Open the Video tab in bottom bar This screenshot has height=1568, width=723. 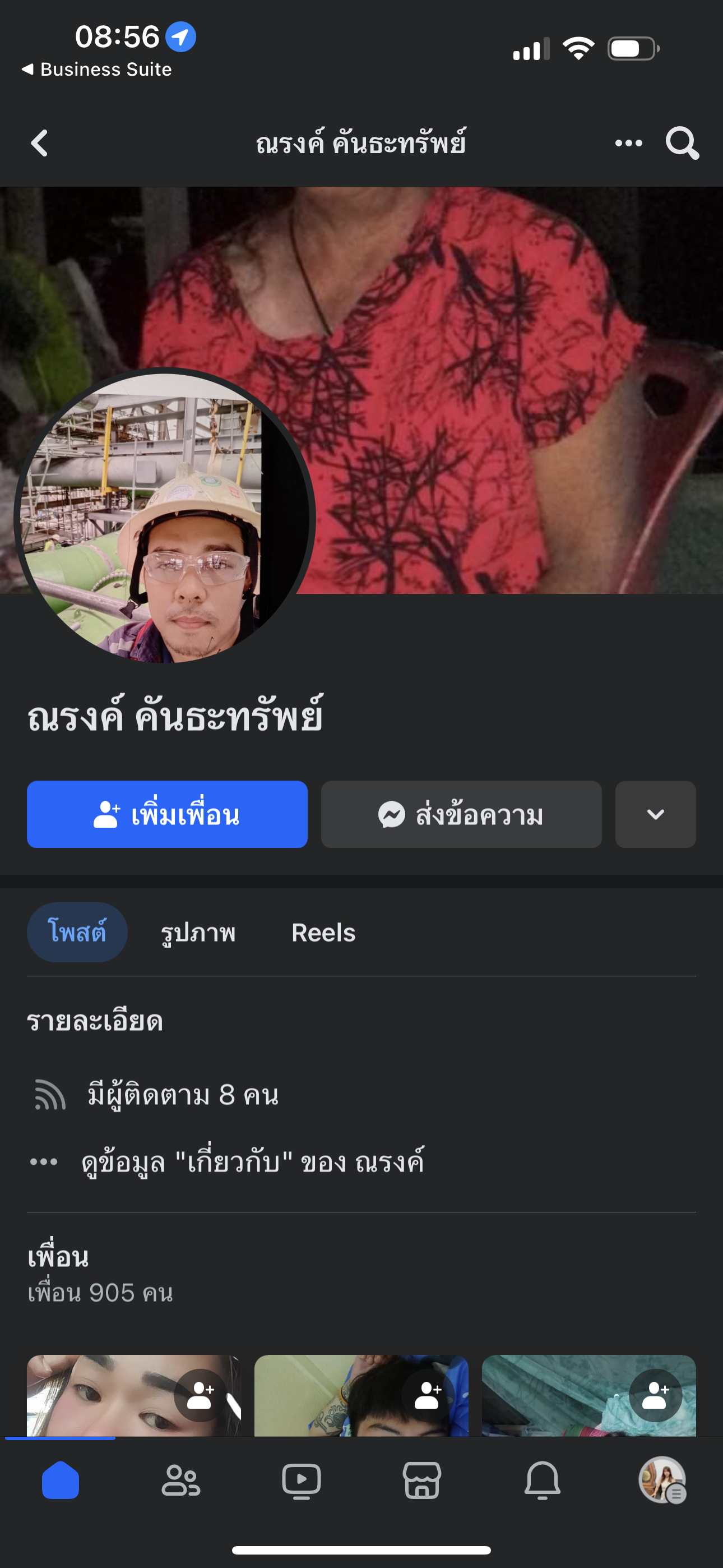pos(302,1481)
